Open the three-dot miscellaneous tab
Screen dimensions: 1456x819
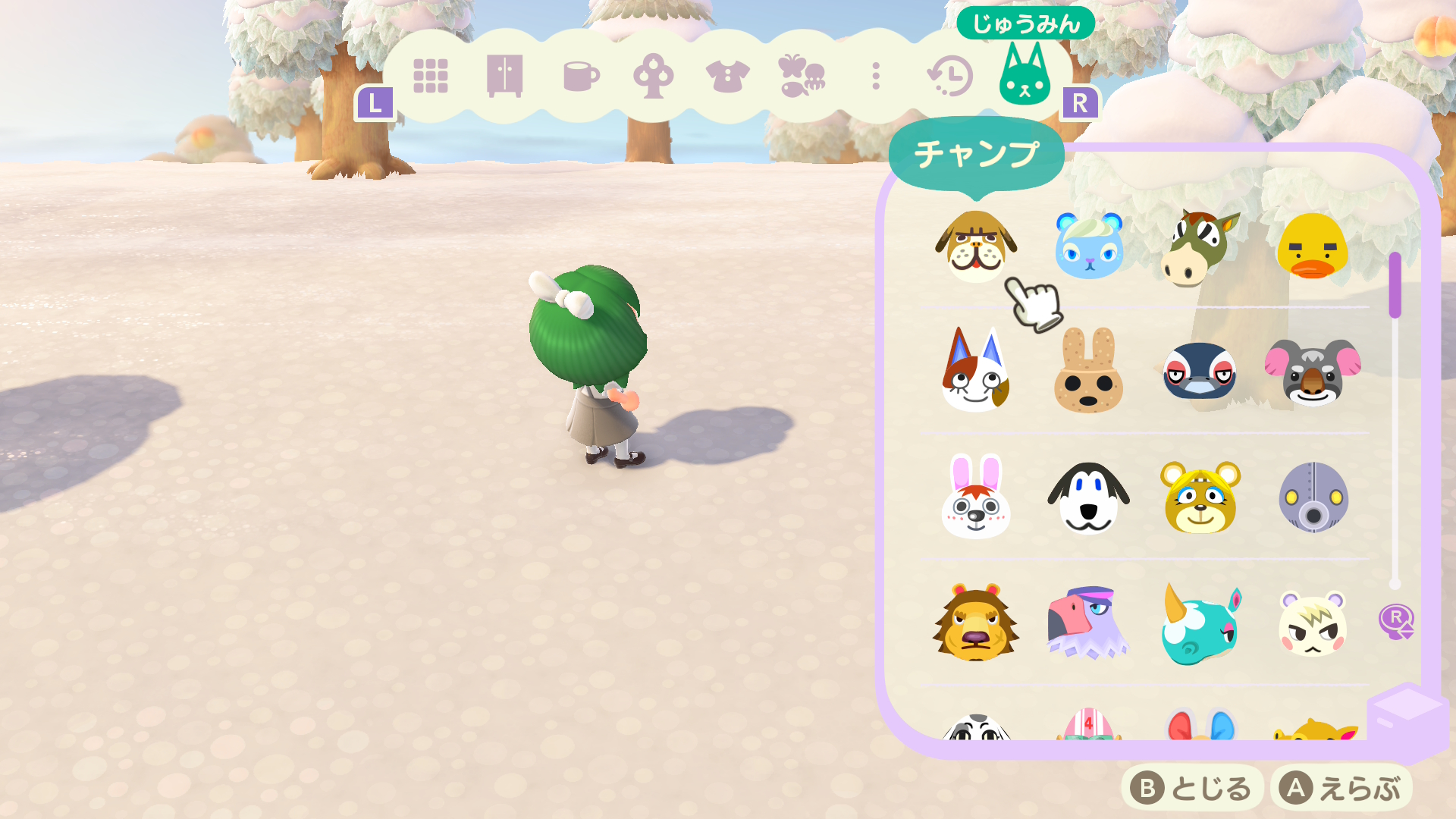click(876, 77)
